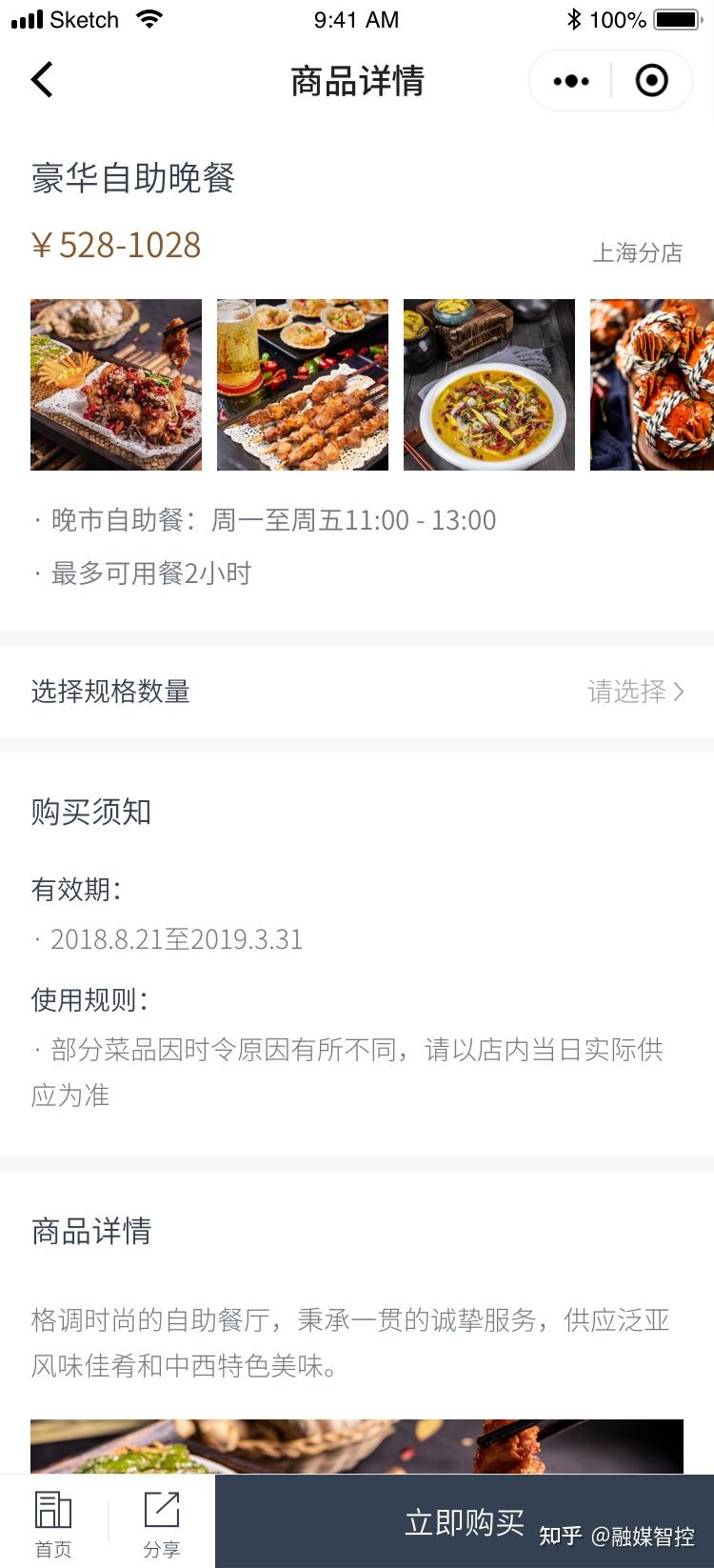
Task: Share this product via 分享
Action: (x=162, y=1523)
